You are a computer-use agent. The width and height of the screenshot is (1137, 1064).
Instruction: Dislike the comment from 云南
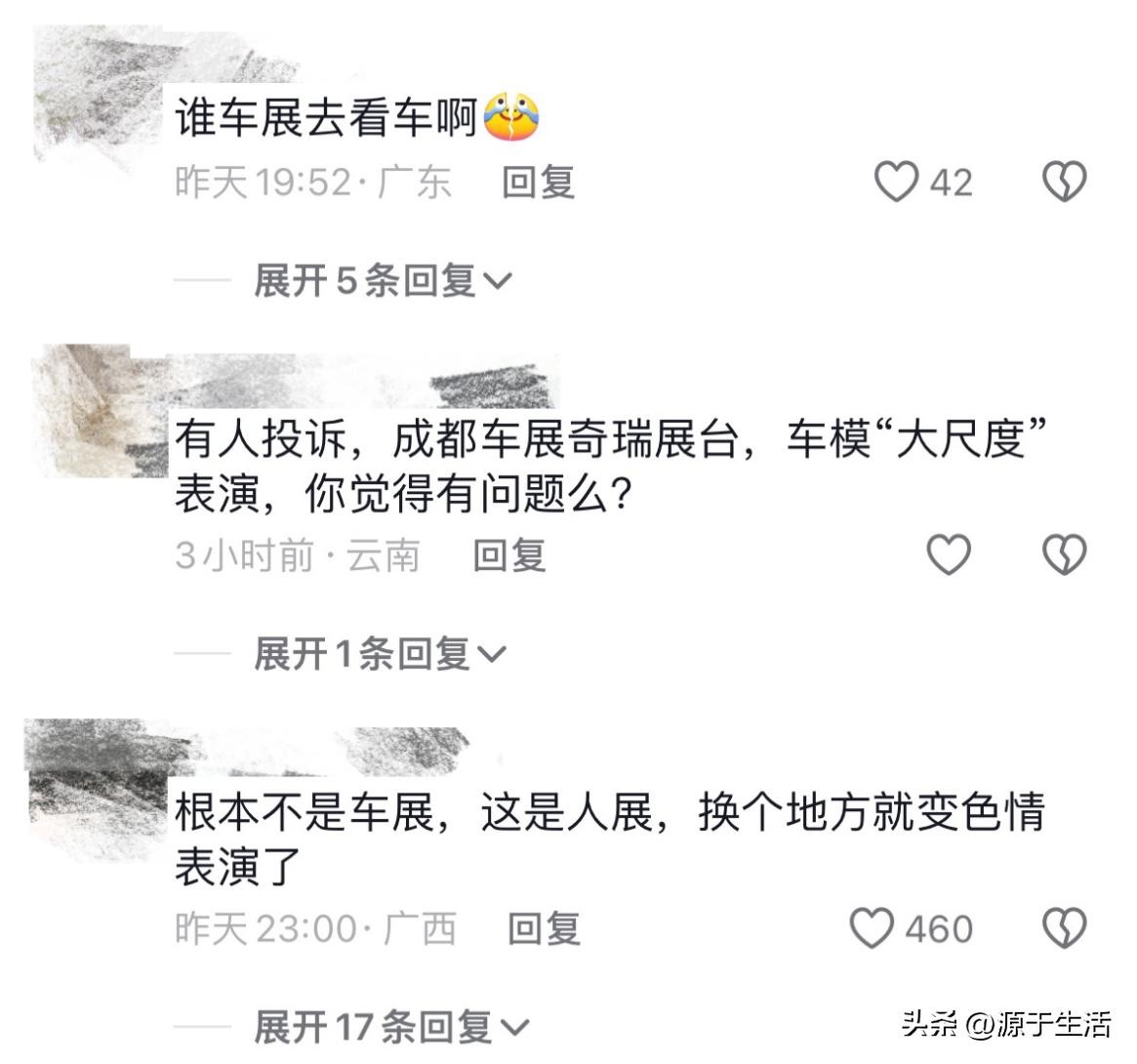(1064, 554)
